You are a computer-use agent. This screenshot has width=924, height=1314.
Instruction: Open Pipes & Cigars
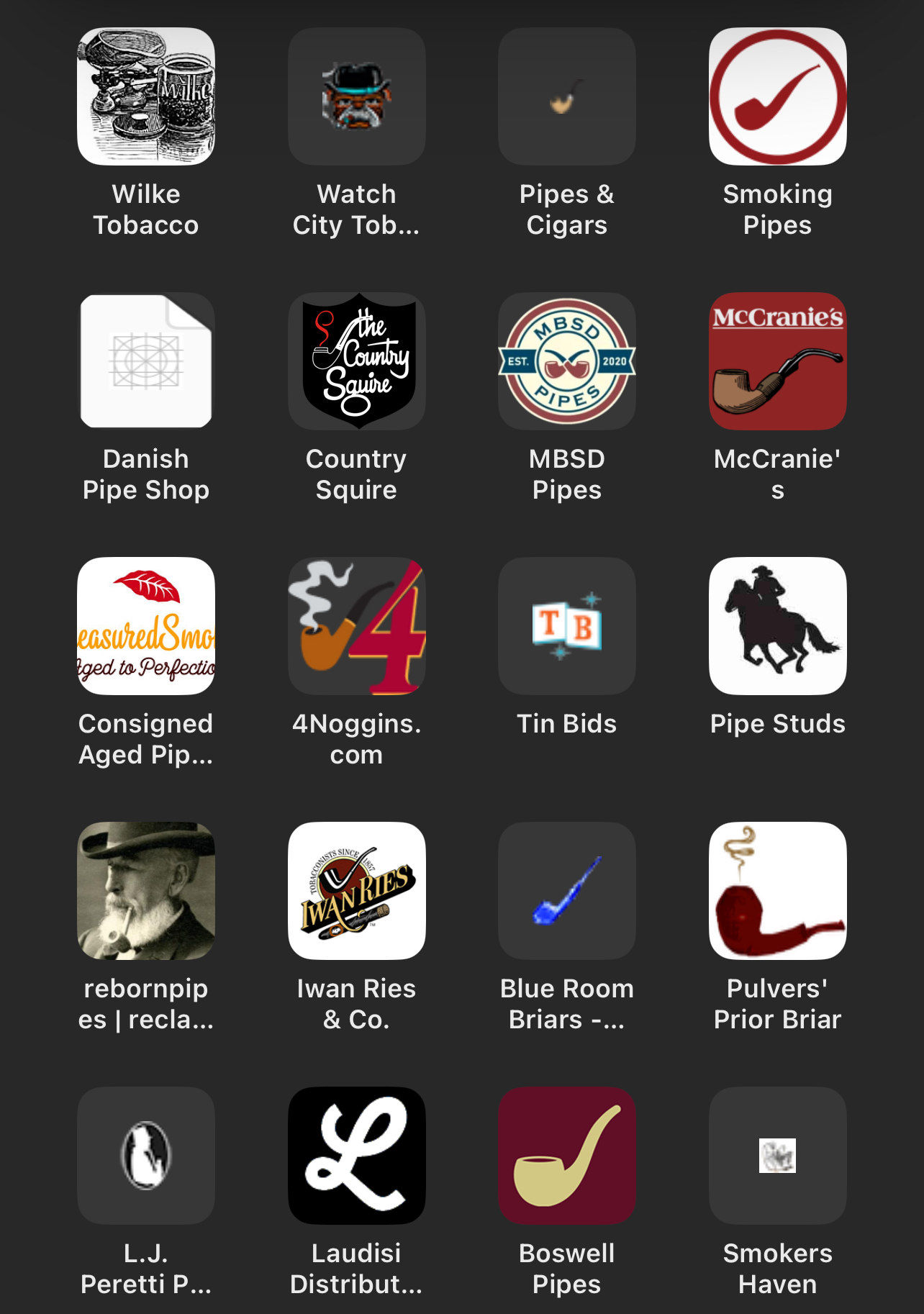click(567, 96)
